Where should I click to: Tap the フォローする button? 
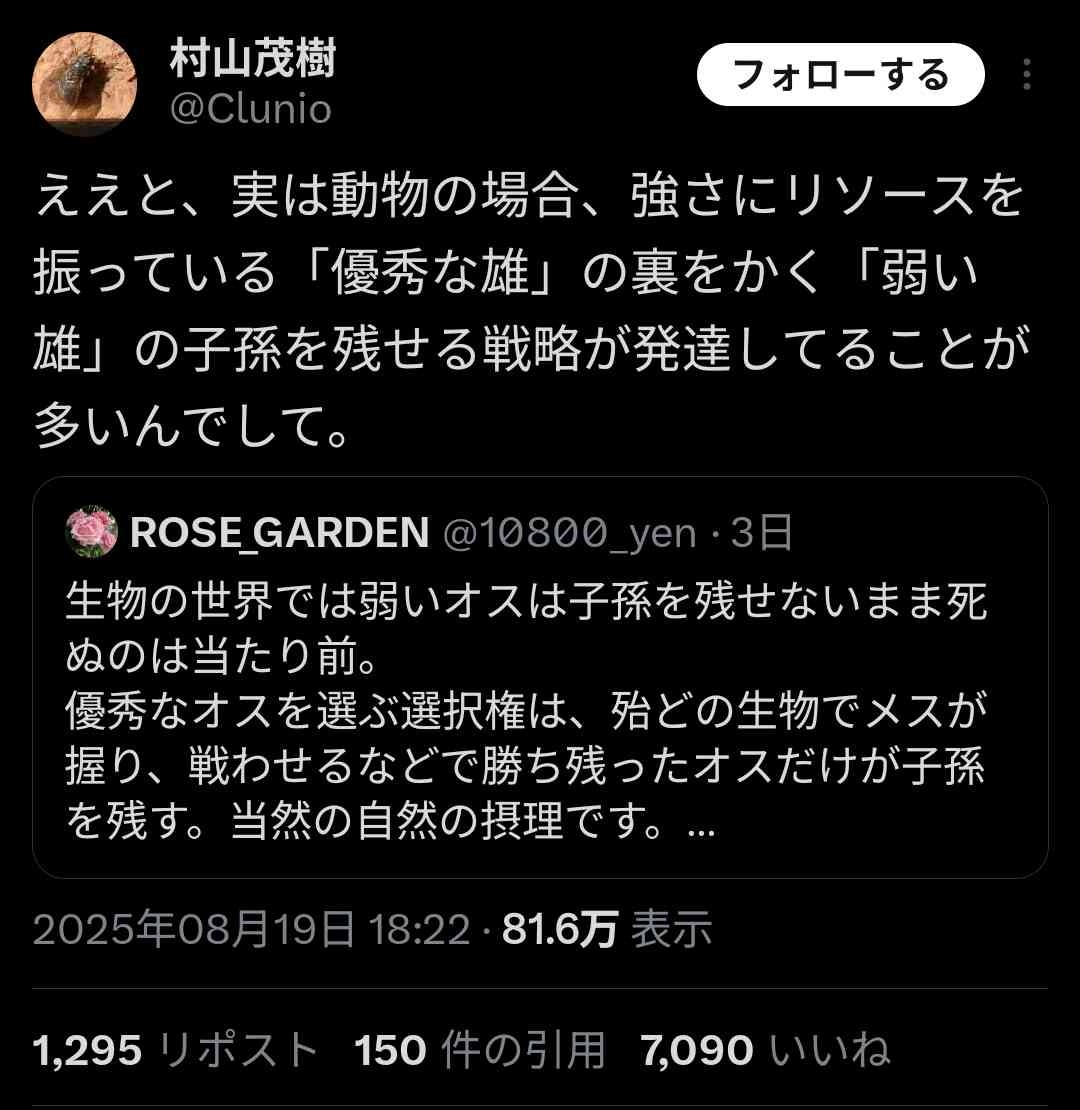pyautogui.click(x=840, y=75)
